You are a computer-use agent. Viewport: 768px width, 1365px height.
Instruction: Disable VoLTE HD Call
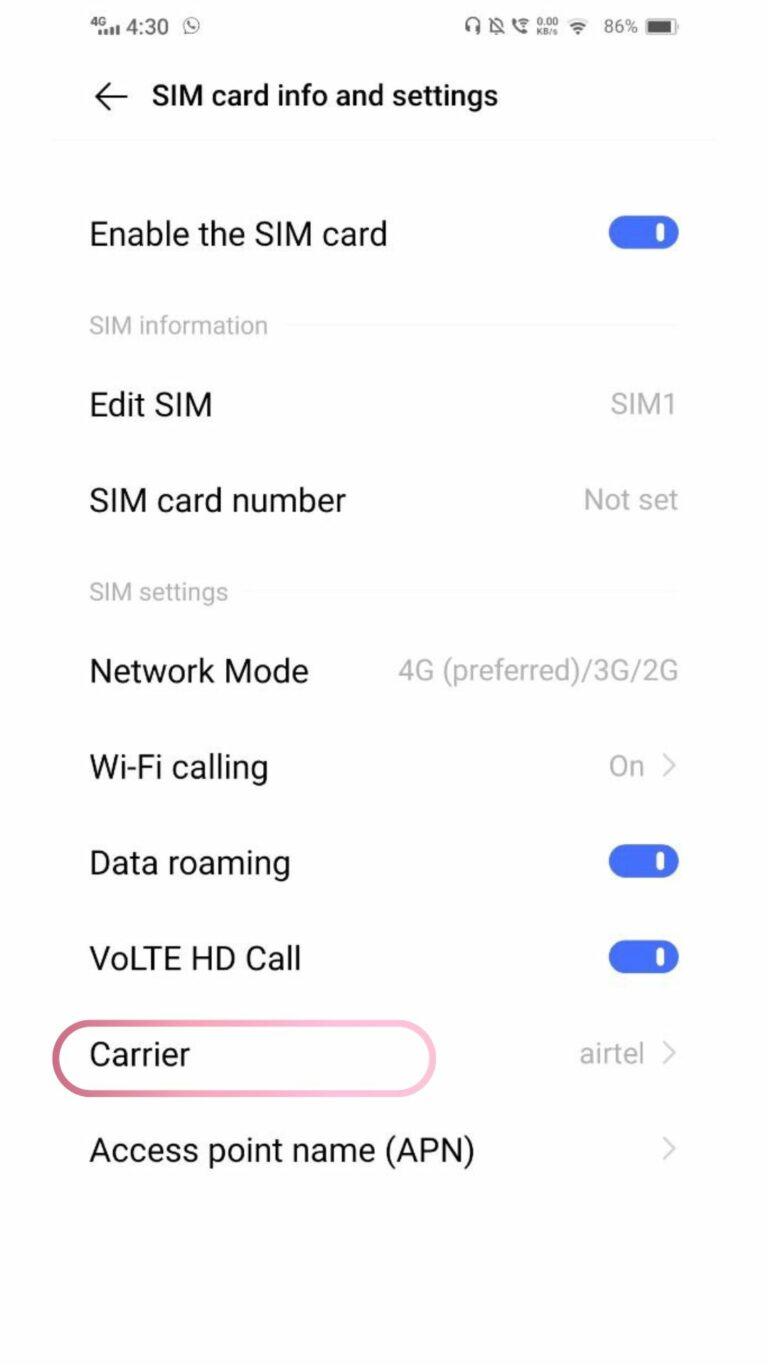[643, 957]
